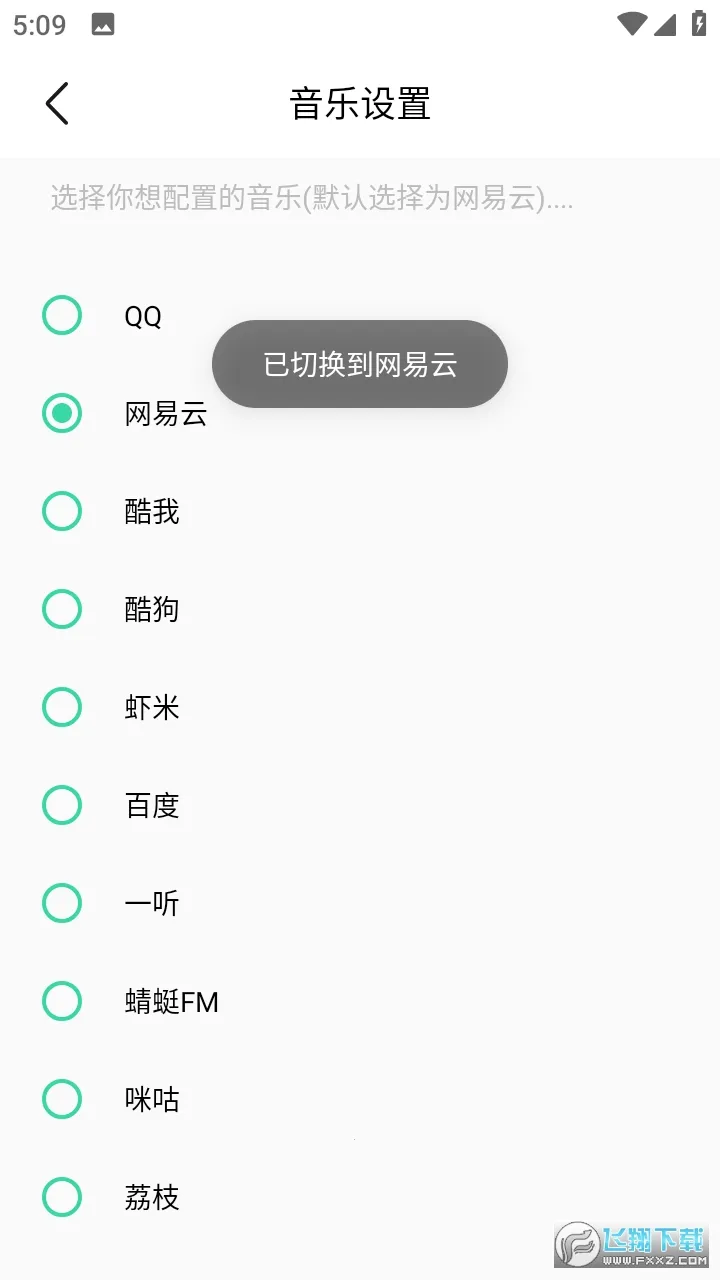
Task: Select 蜻蜓FM from the list
Action: 62,1001
